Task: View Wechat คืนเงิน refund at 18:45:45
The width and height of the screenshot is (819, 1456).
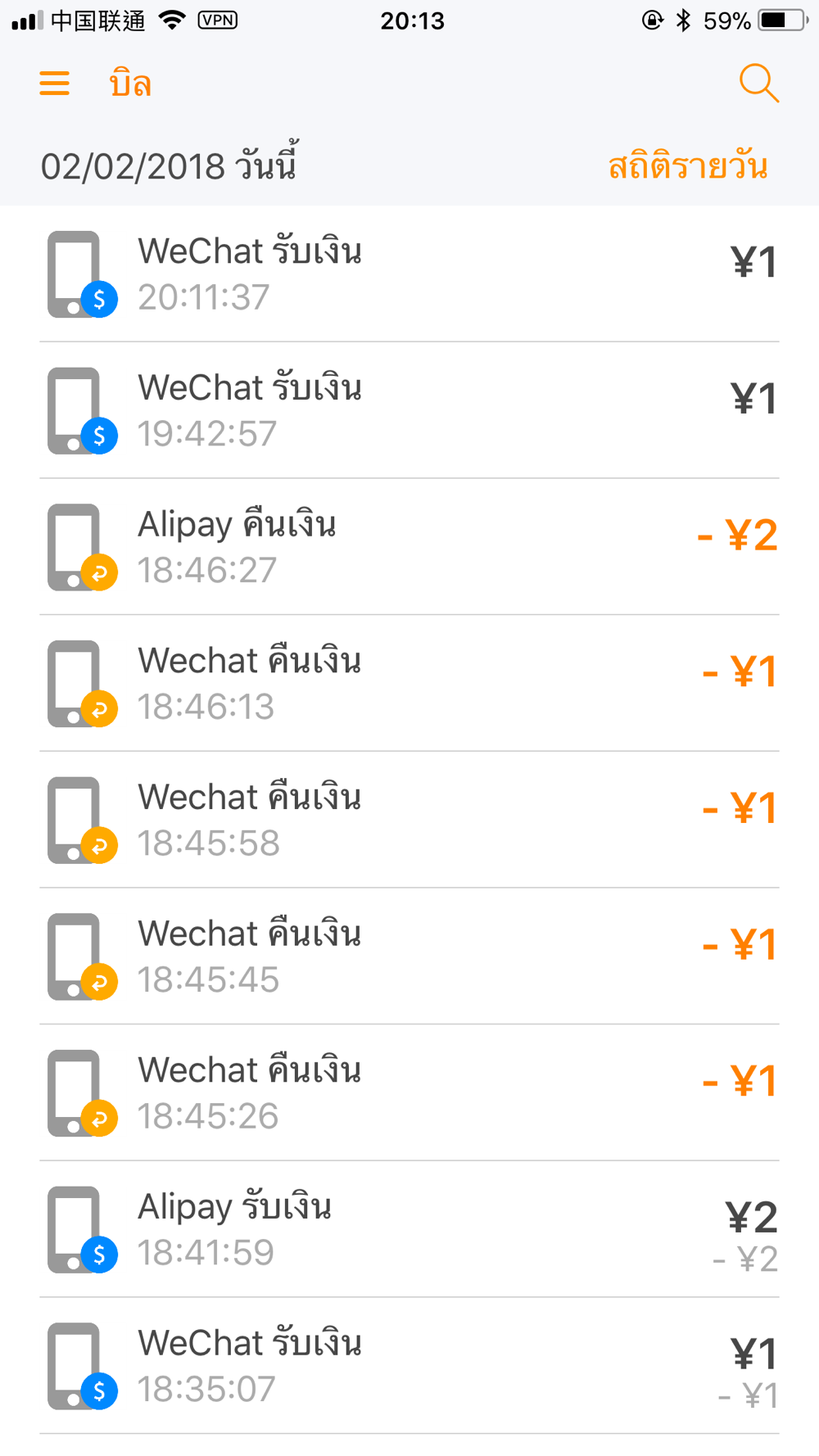Action: (x=409, y=956)
